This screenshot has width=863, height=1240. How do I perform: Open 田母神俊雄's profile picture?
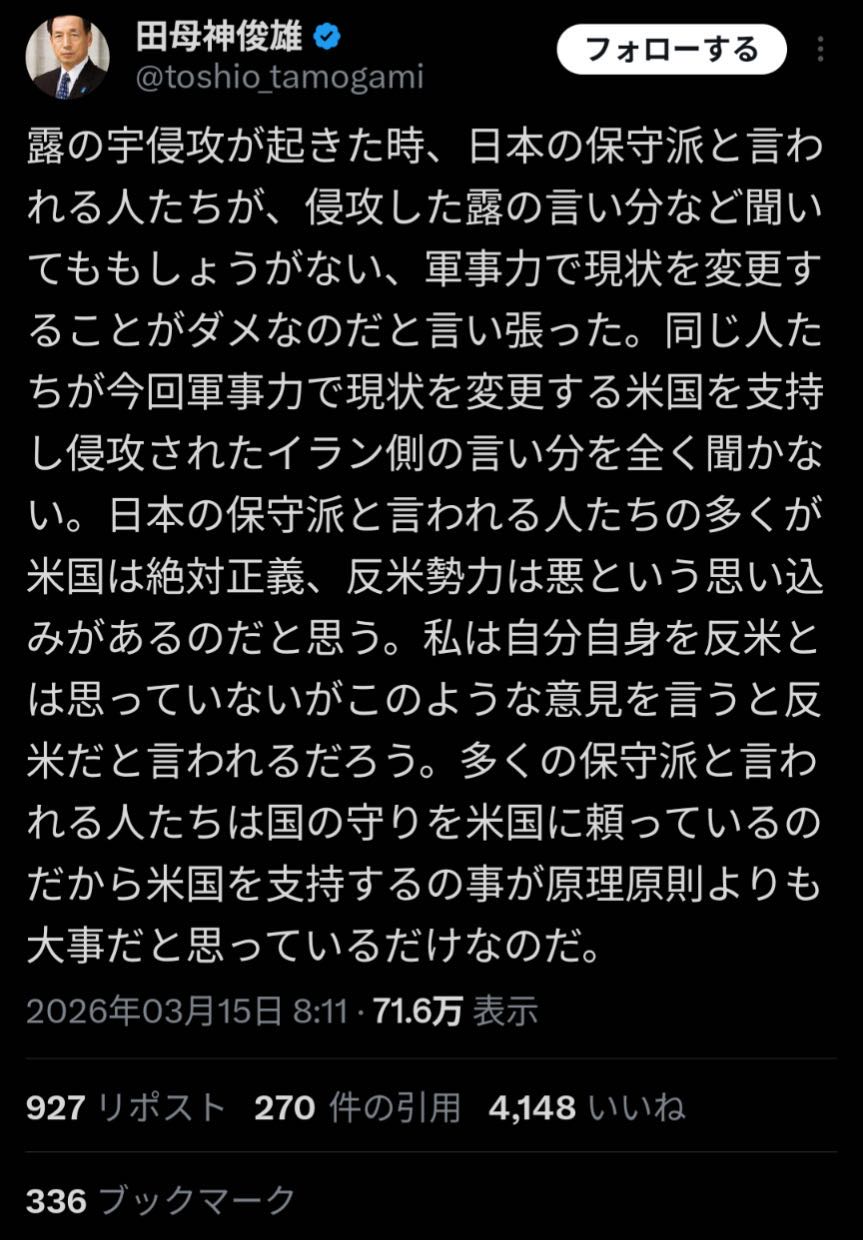[67, 57]
